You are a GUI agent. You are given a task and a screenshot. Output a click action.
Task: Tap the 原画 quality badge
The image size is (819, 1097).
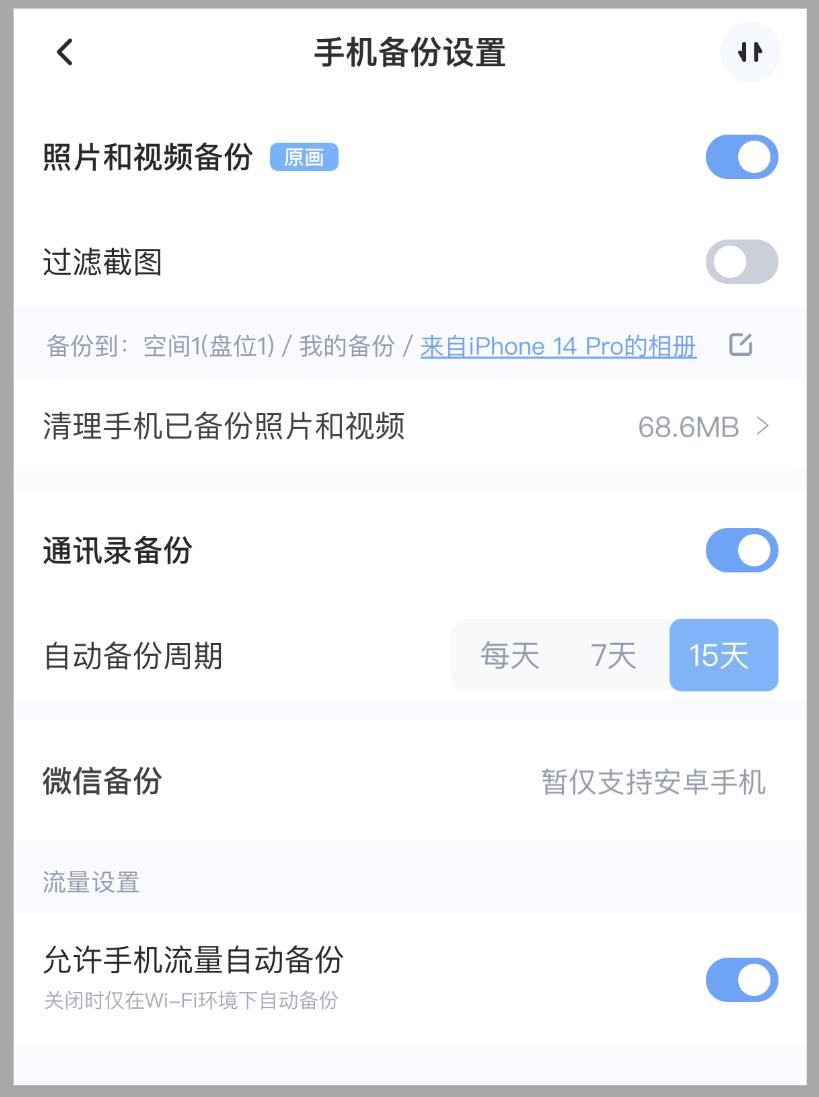coord(303,156)
